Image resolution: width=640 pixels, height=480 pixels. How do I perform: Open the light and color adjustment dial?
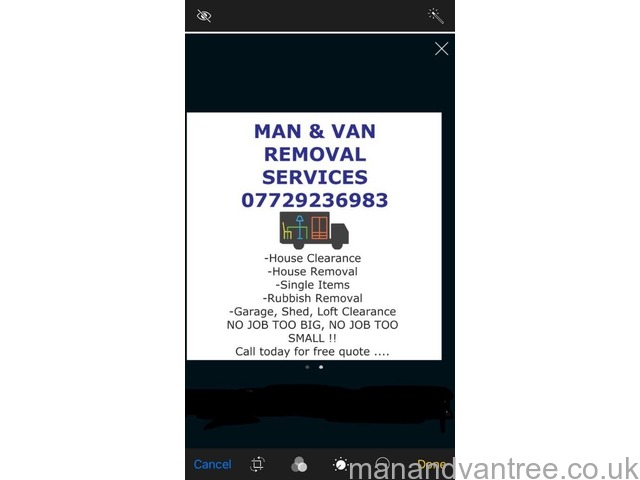pos(341,464)
